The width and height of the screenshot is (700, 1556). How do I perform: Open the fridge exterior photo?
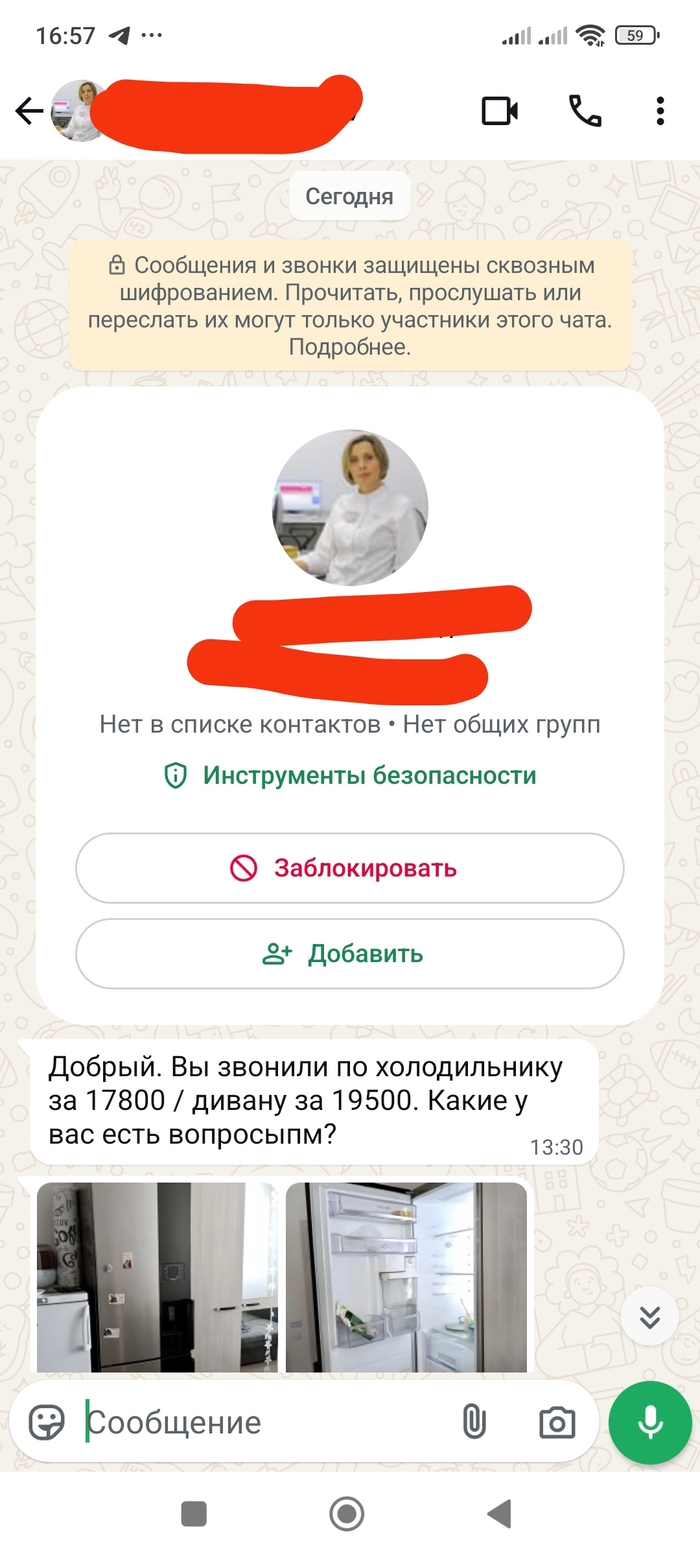157,1277
